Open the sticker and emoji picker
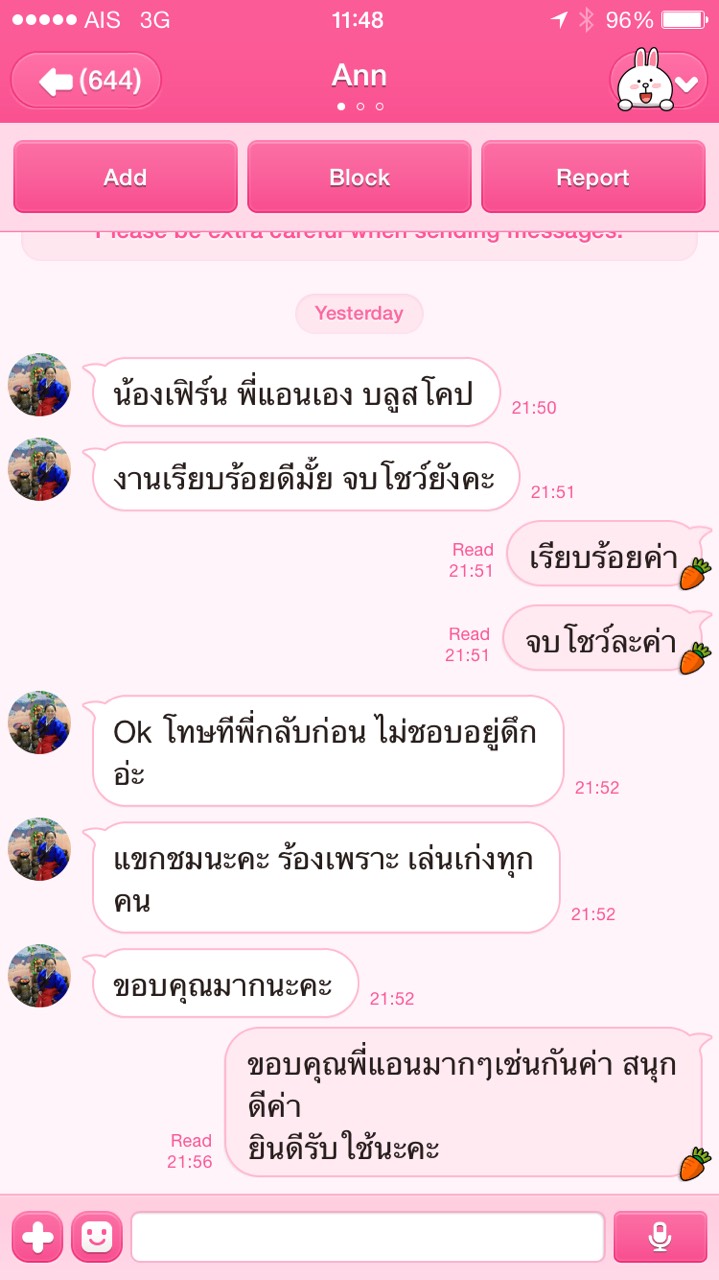 pyautogui.click(x=97, y=1237)
